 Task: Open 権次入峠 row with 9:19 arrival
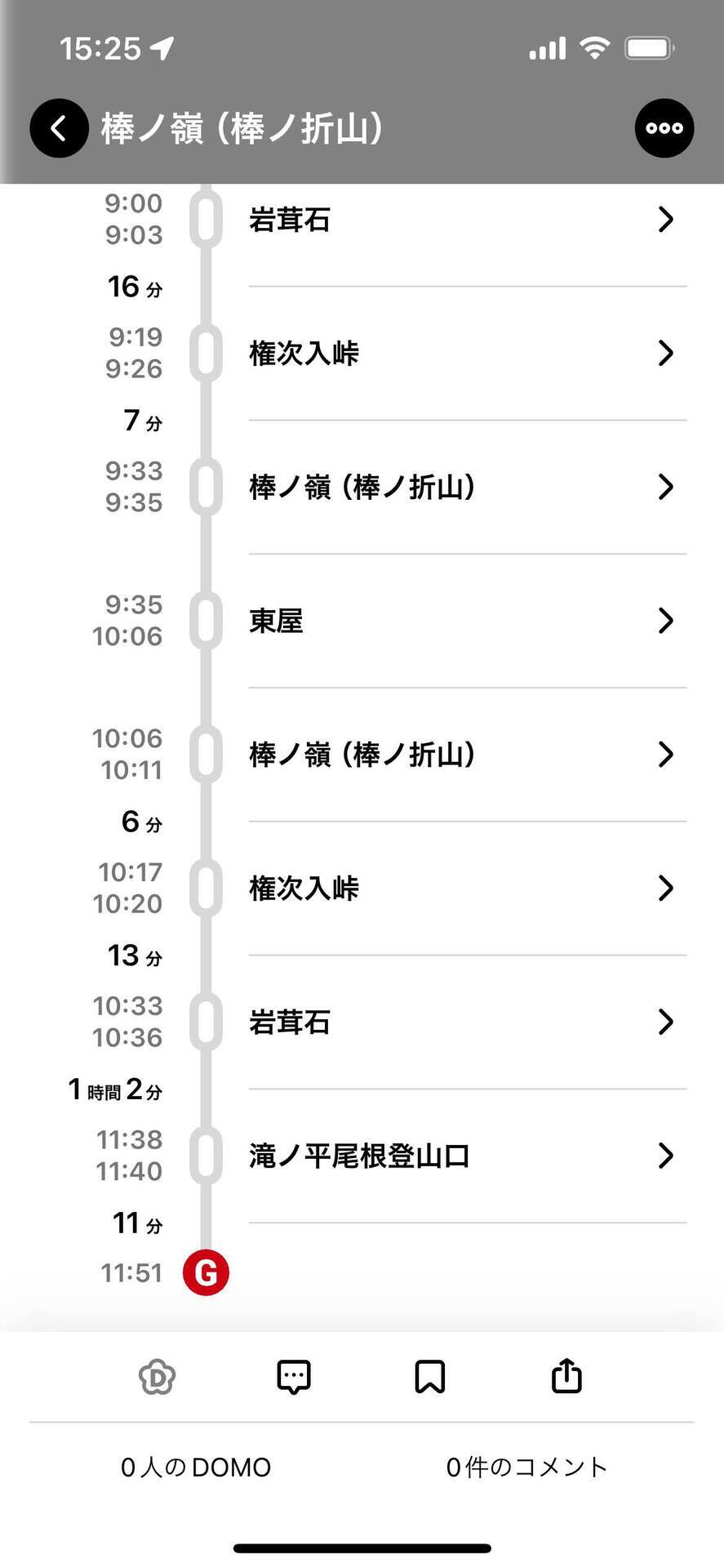click(467, 354)
